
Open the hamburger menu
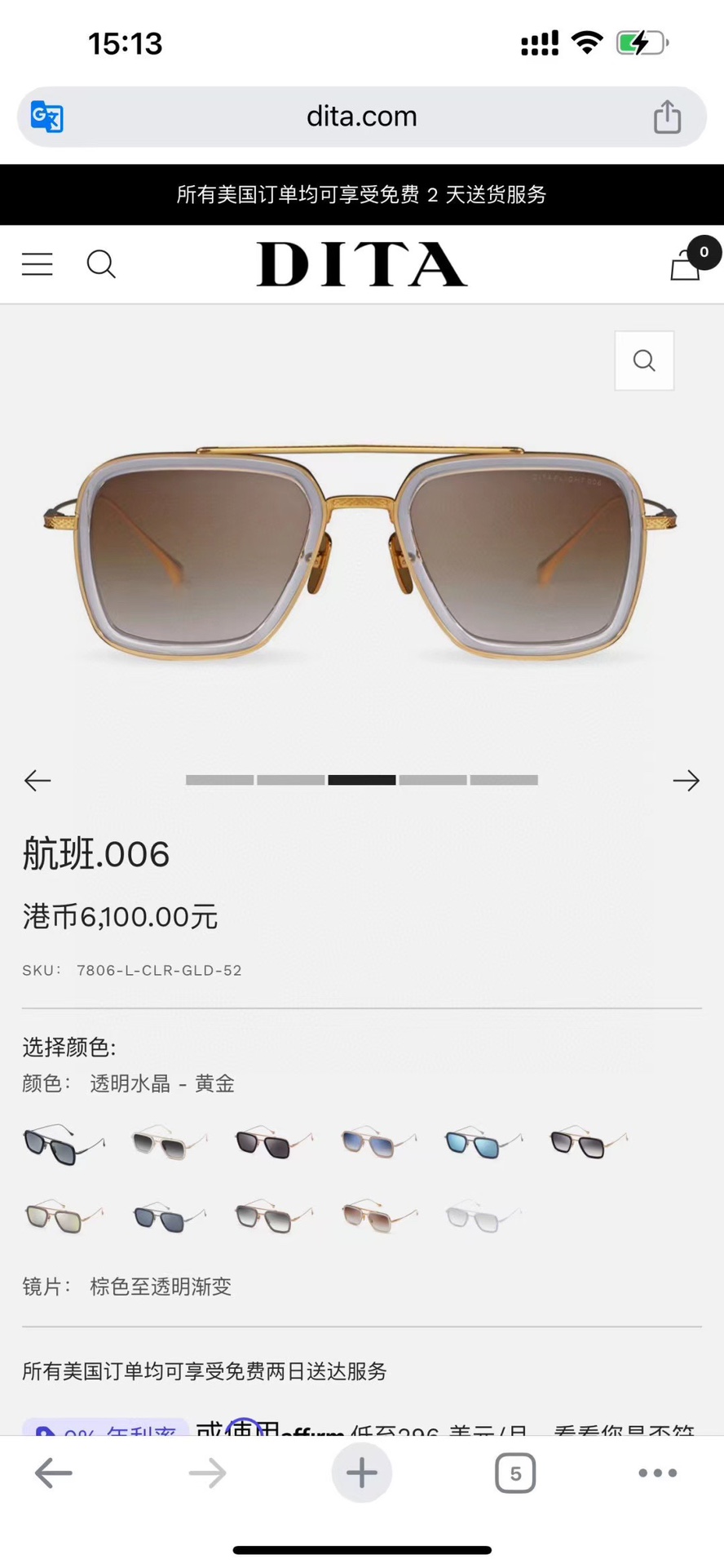(38, 264)
